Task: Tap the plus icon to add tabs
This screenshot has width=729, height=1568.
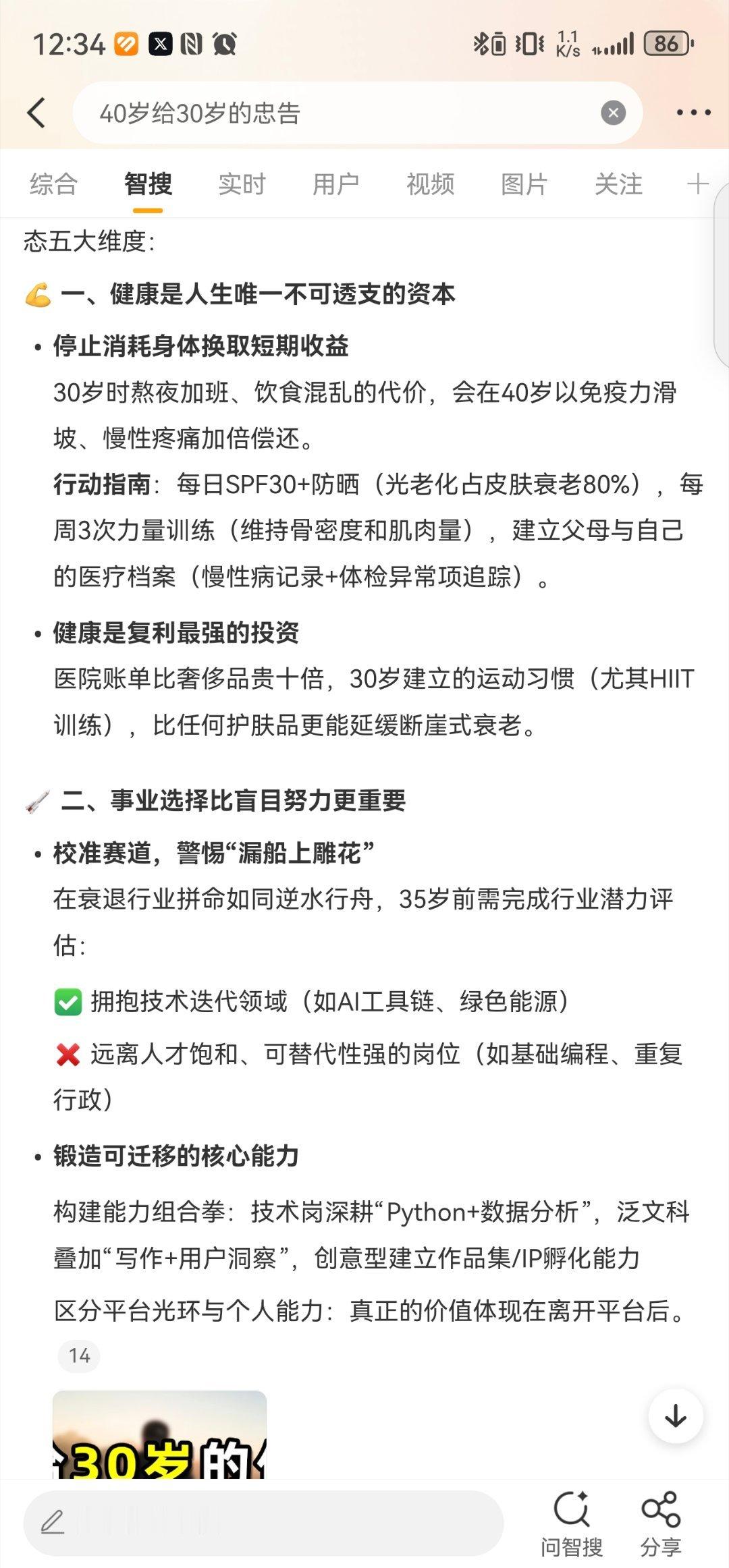Action: point(697,184)
